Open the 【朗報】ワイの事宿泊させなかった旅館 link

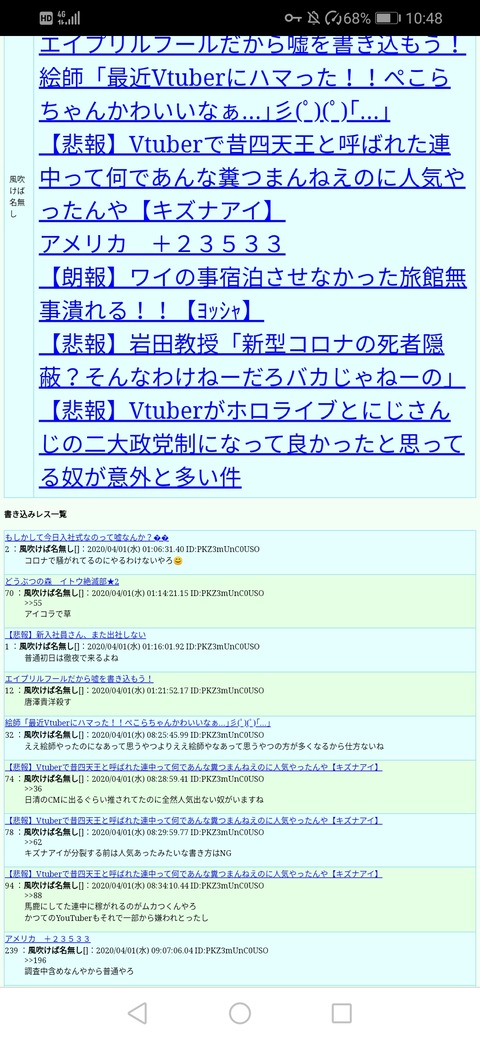point(253,294)
